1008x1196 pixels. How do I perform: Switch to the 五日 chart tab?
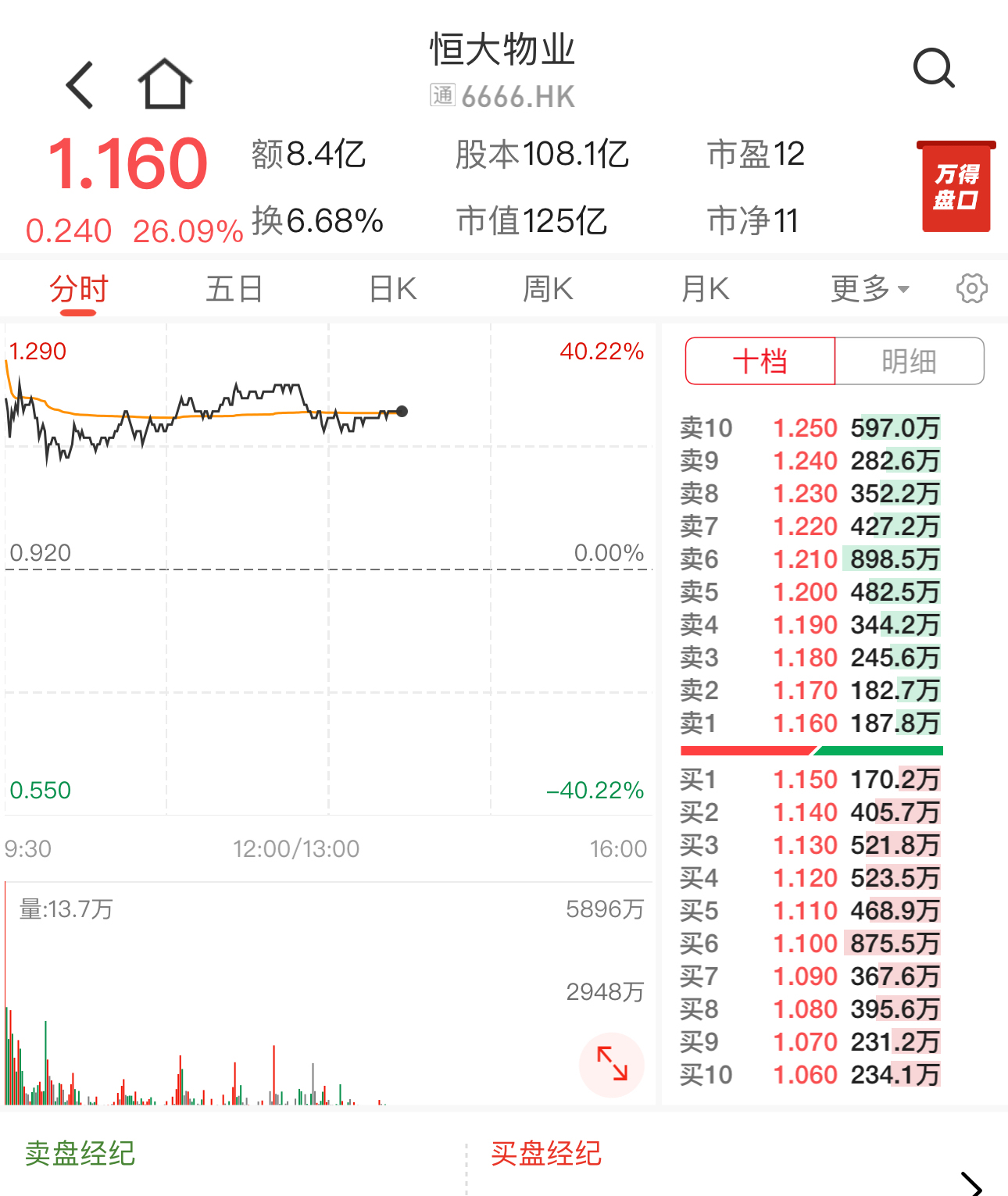(x=234, y=290)
